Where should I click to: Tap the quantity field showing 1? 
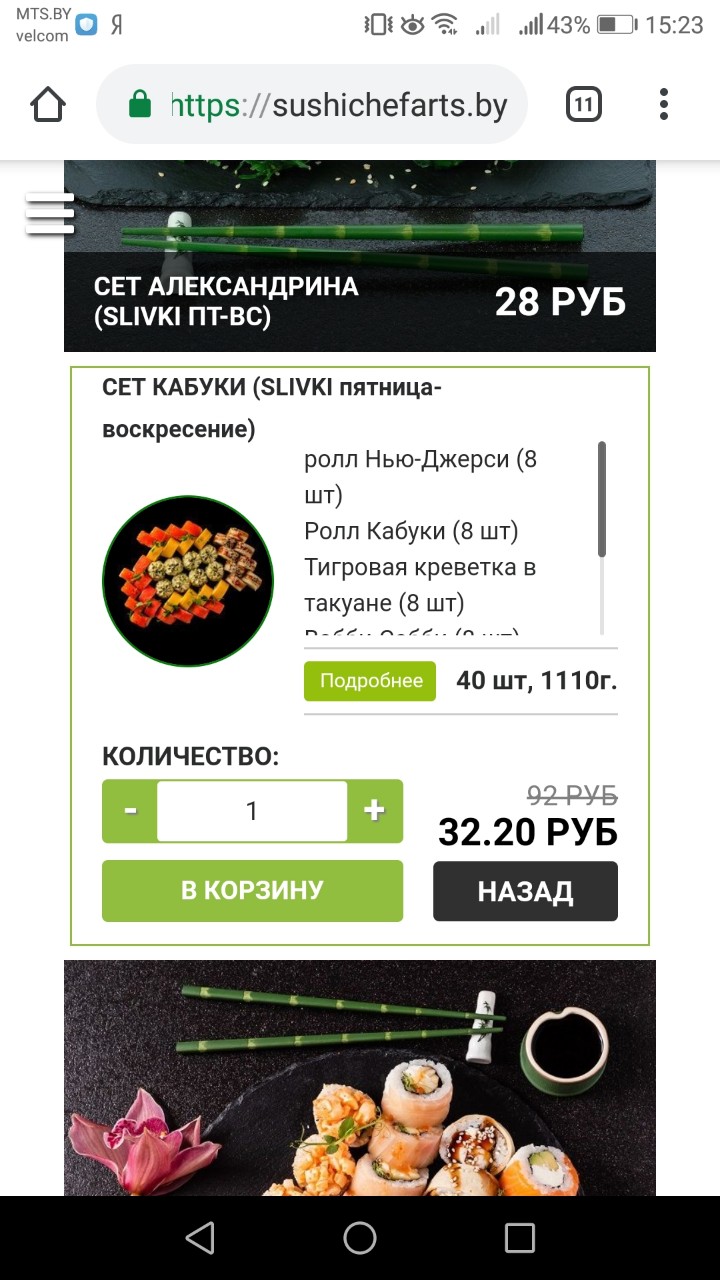(x=252, y=811)
